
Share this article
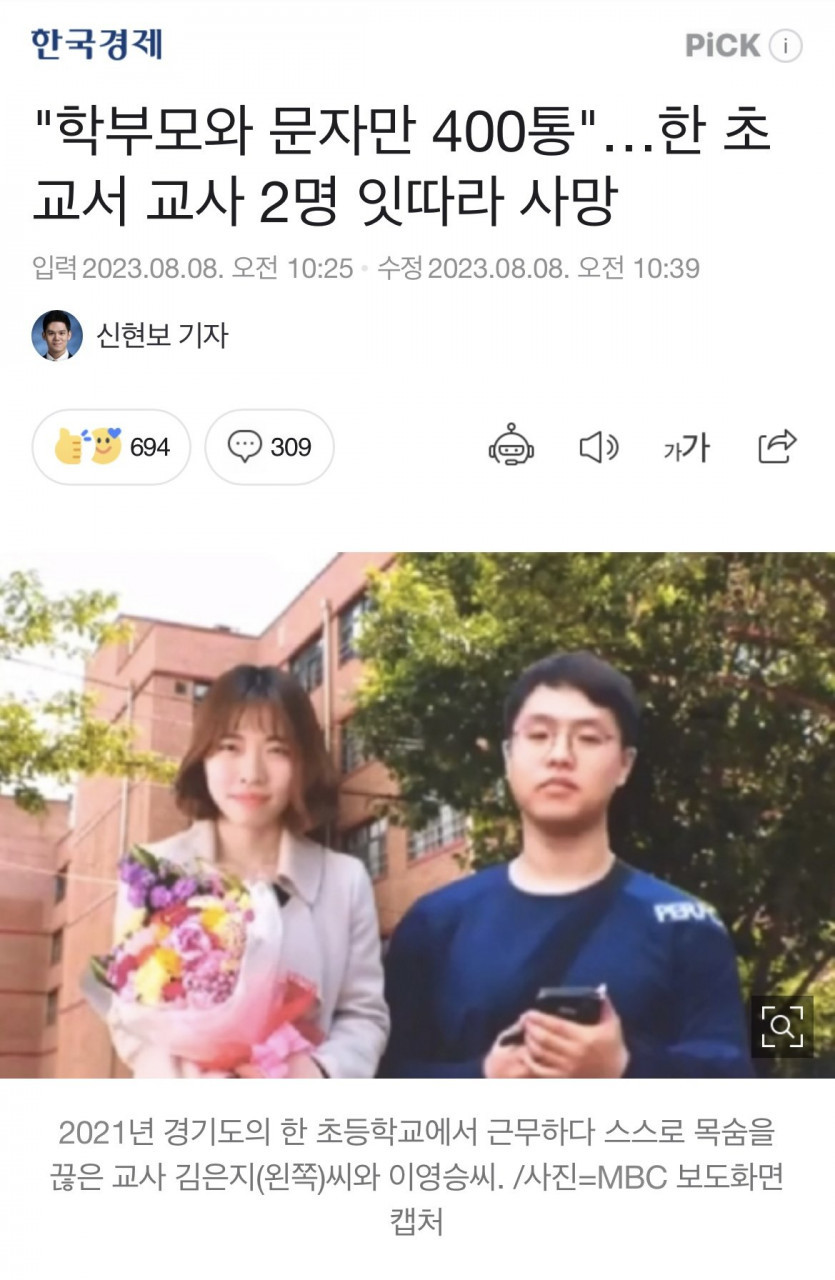coord(777,446)
